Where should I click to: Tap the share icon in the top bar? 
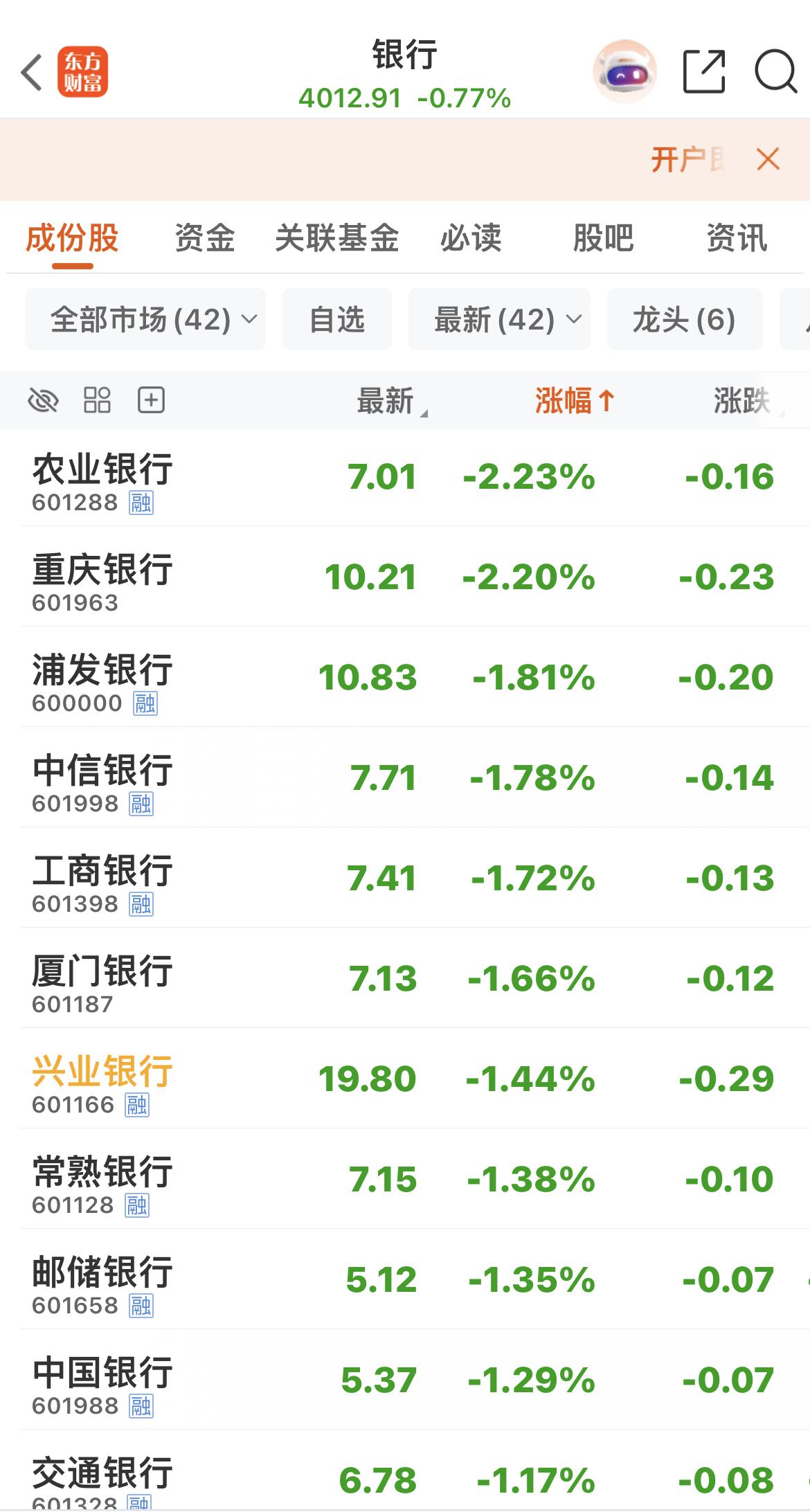703,73
